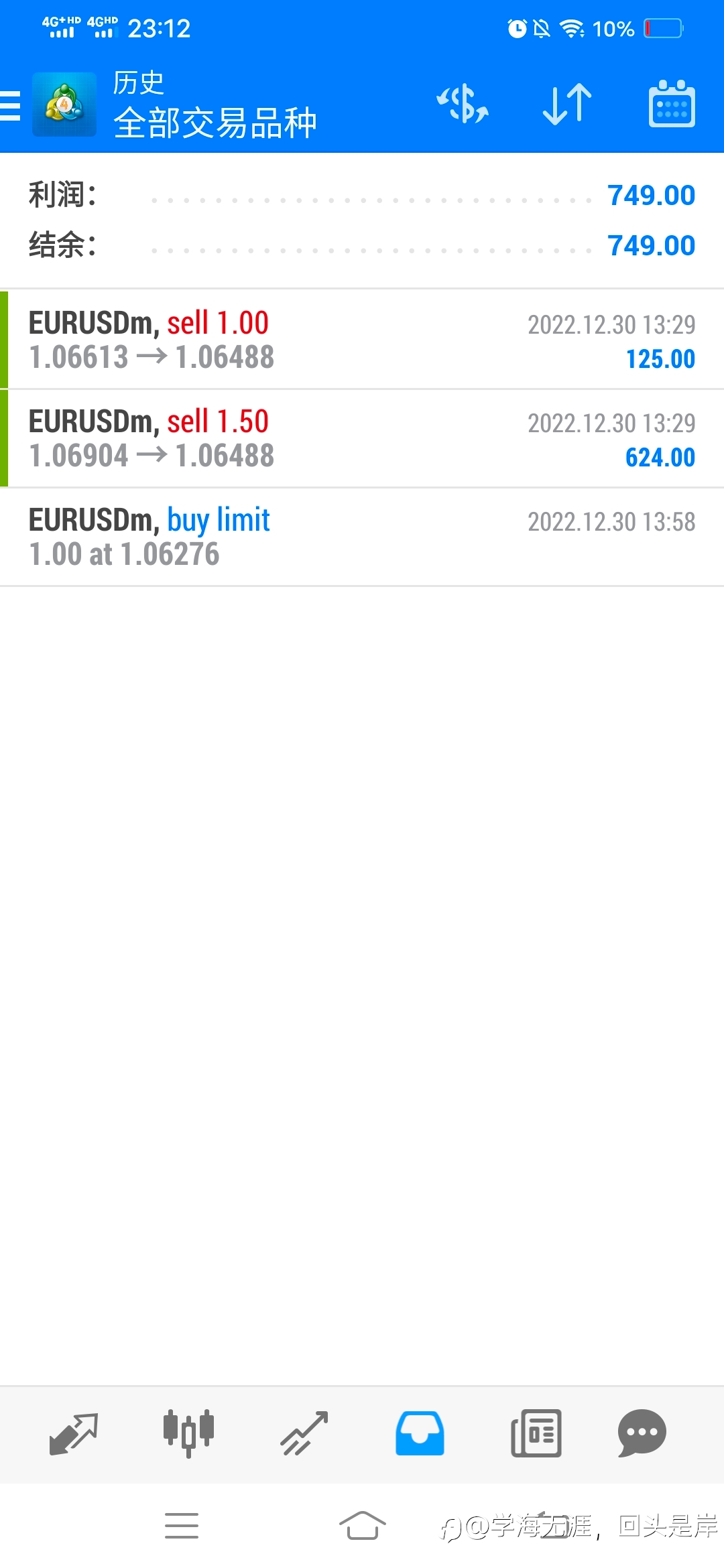Open the Chat messages tab

642,1433
